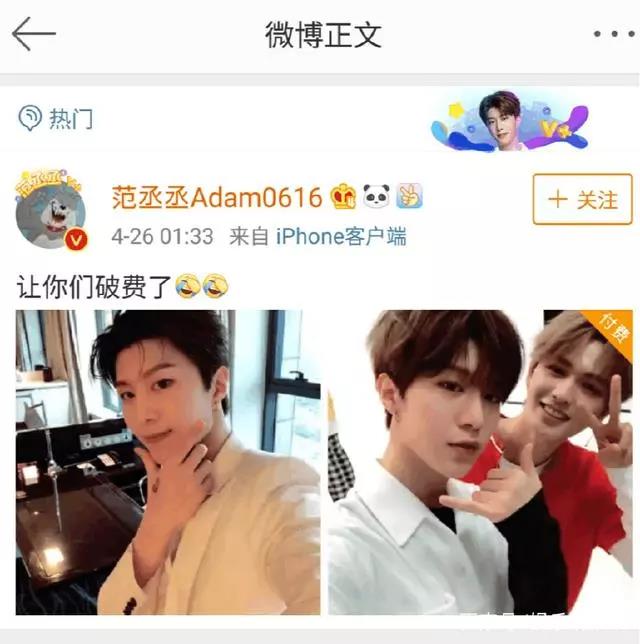View the first post photo in white suit

168,462
